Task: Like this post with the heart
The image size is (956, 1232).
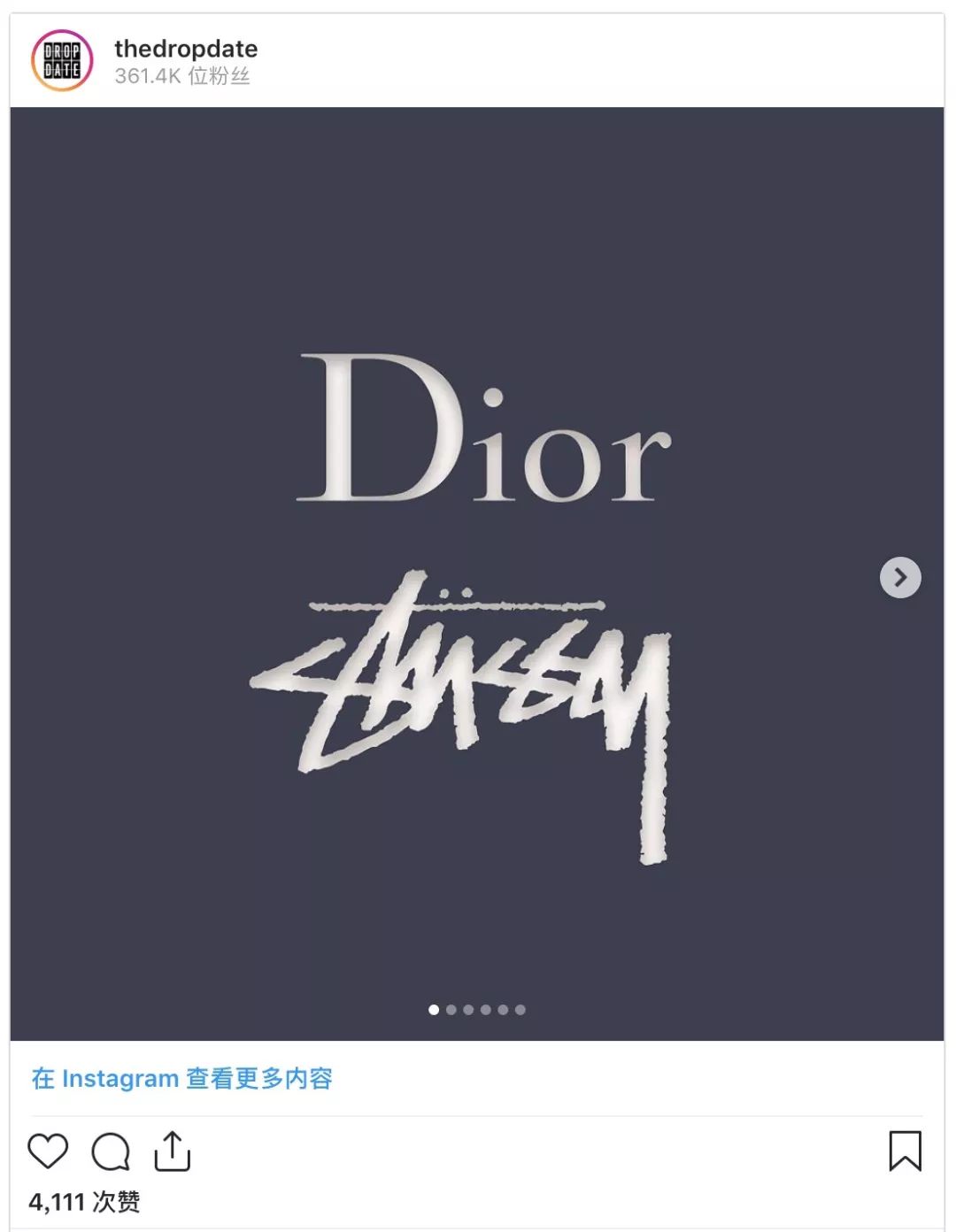Action: (x=48, y=1151)
